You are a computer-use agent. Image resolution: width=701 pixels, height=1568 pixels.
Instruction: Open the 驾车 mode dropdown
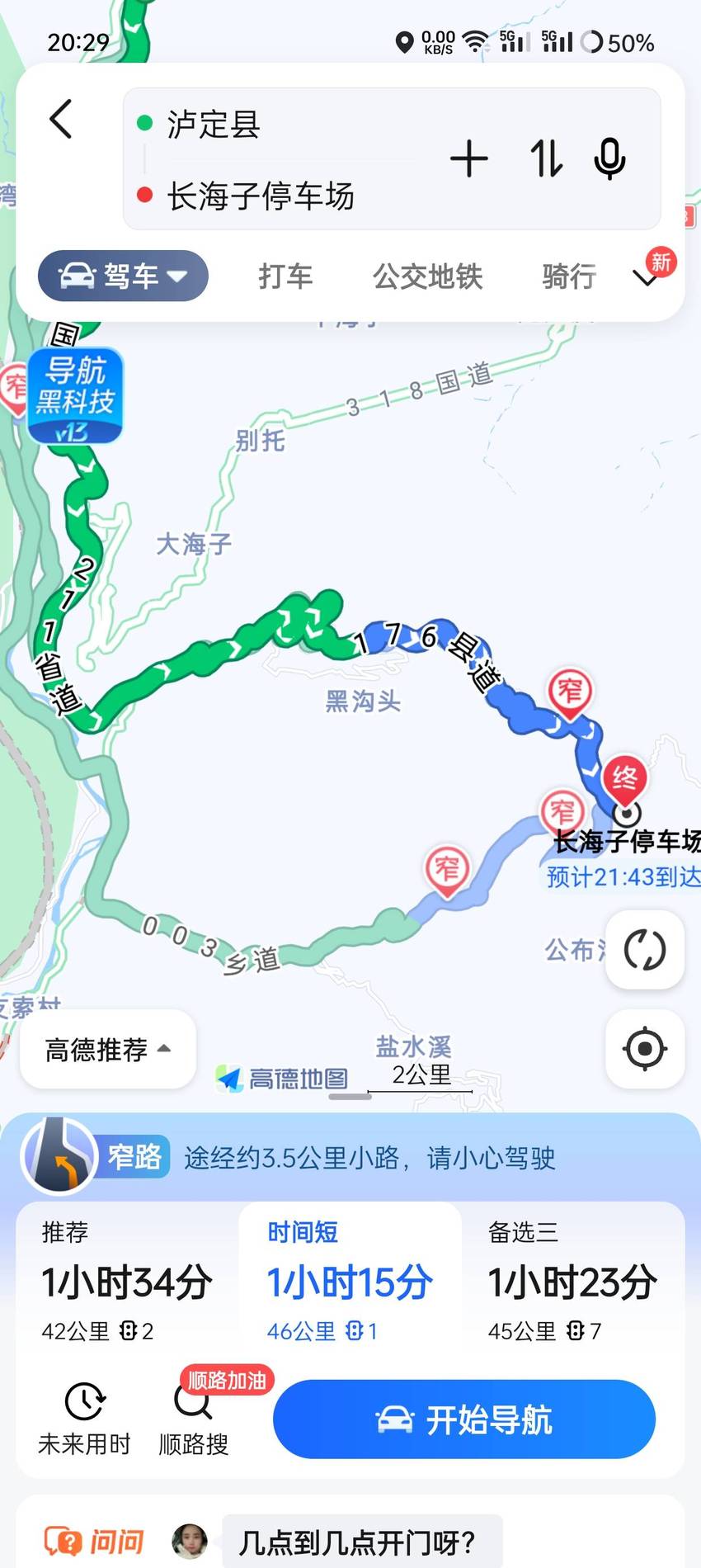pyautogui.click(x=123, y=276)
